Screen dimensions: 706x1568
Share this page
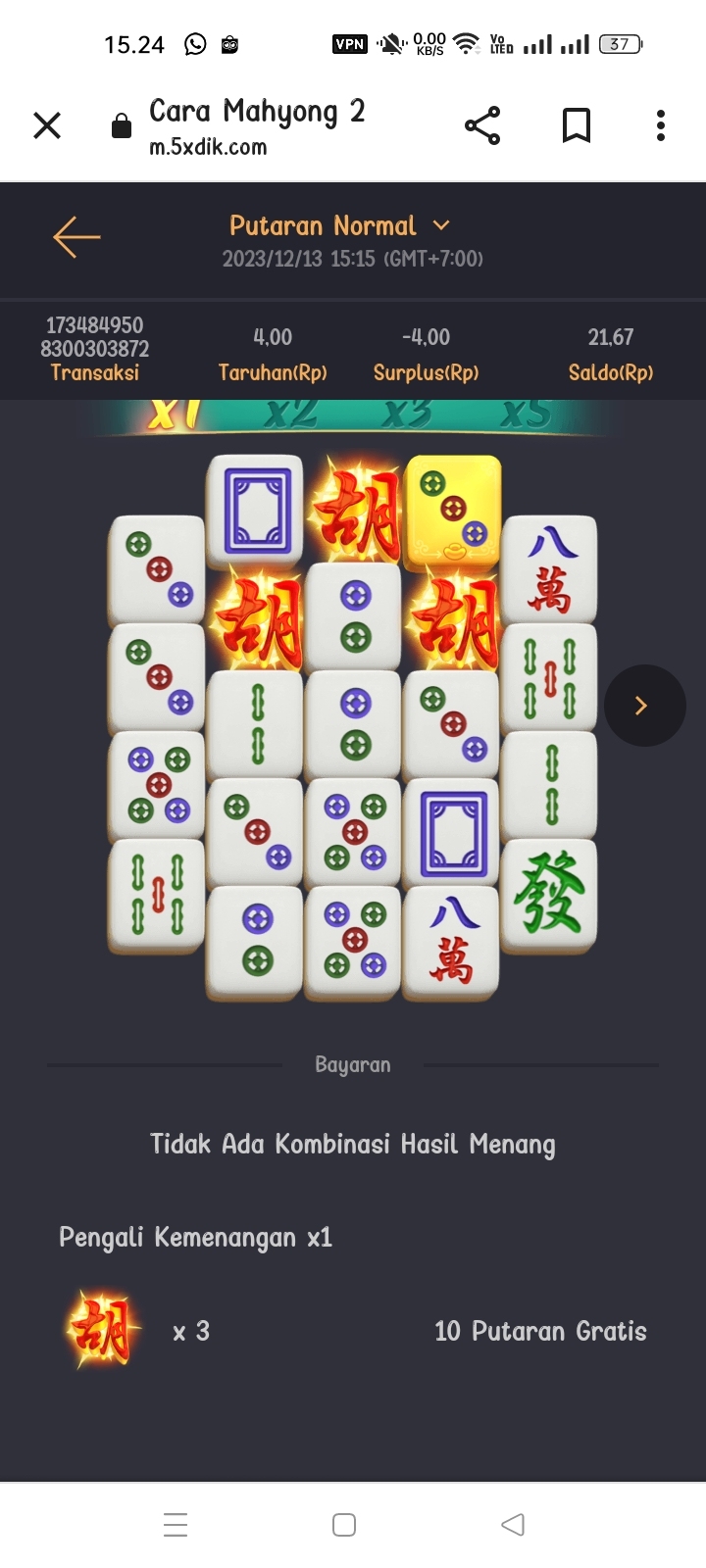(x=482, y=125)
